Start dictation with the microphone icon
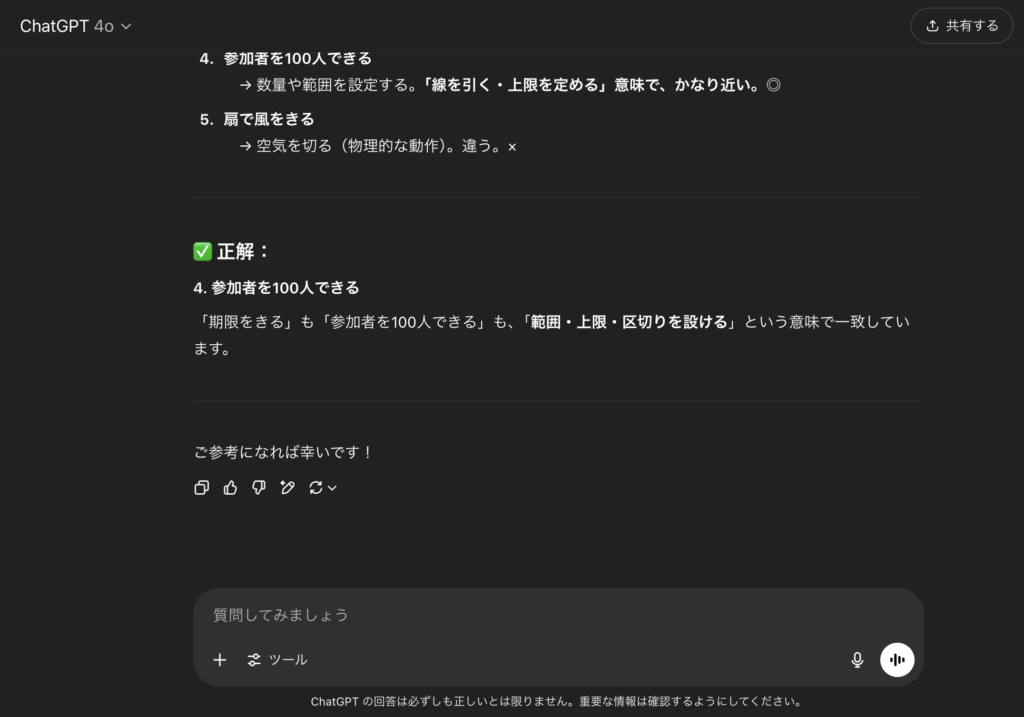Image resolution: width=1024 pixels, height=717 pixels. click(857, 660)
